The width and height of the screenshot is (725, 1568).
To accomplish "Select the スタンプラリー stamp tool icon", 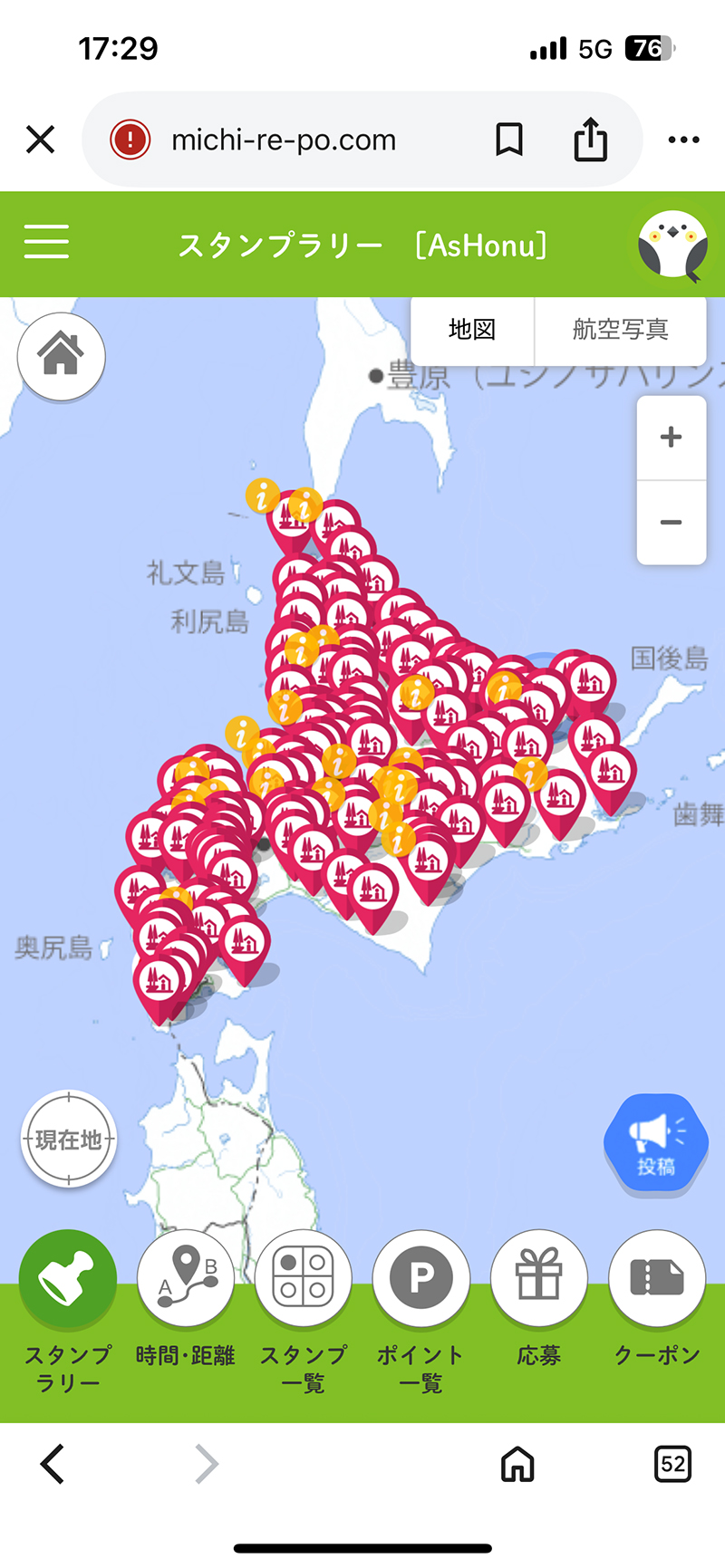I will (67, 1277).
